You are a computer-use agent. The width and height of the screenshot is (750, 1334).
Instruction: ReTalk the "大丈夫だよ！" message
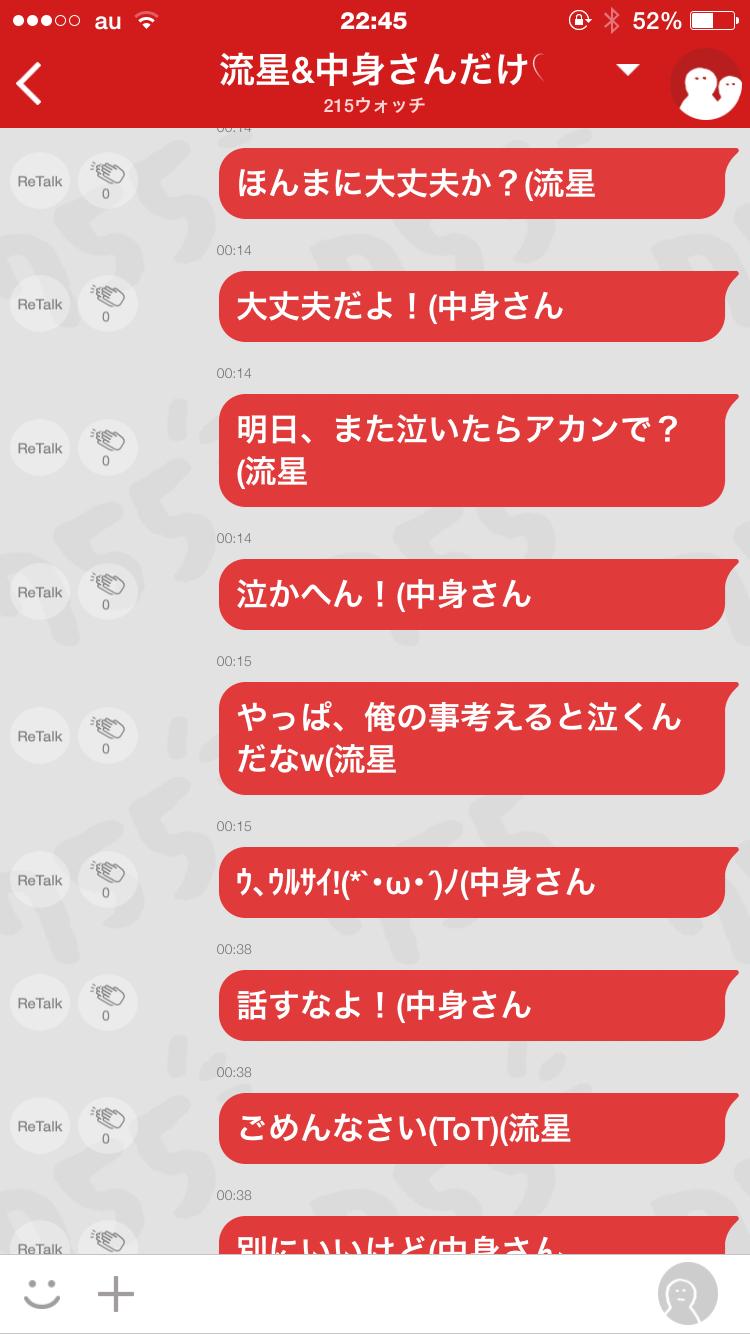pos(39,303)
